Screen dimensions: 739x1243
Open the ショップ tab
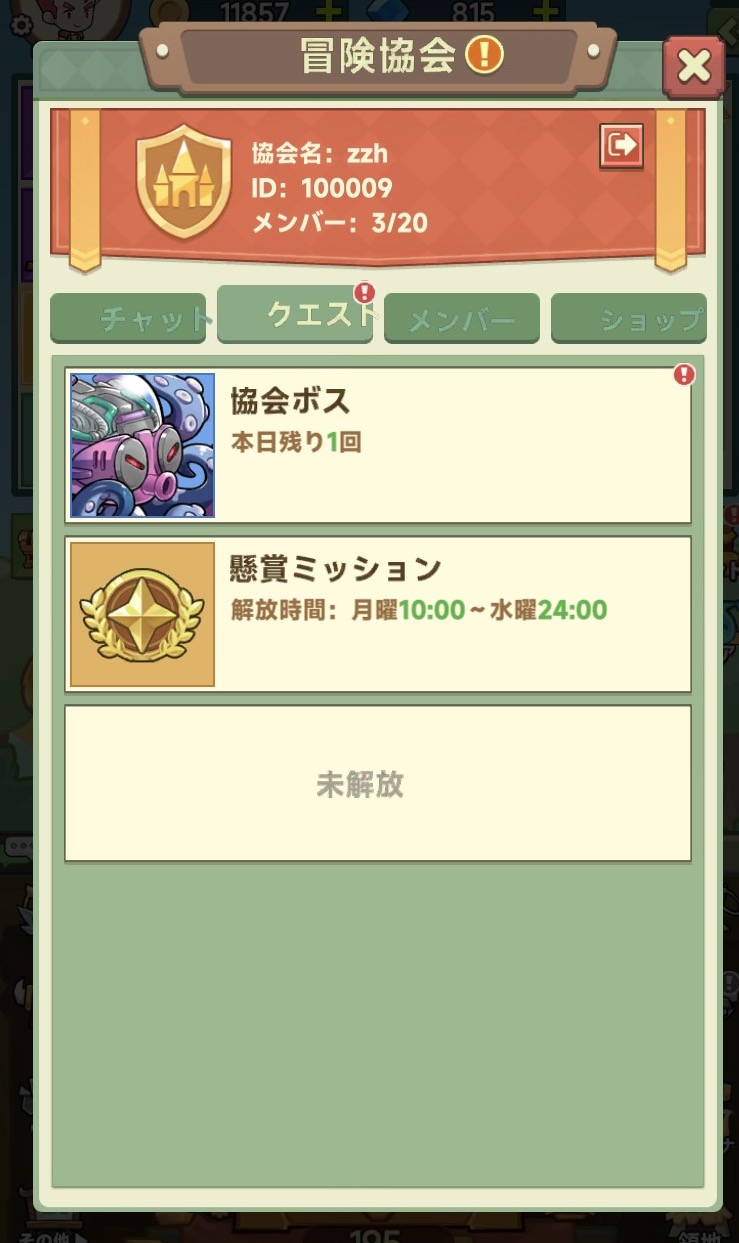[628, 318]
